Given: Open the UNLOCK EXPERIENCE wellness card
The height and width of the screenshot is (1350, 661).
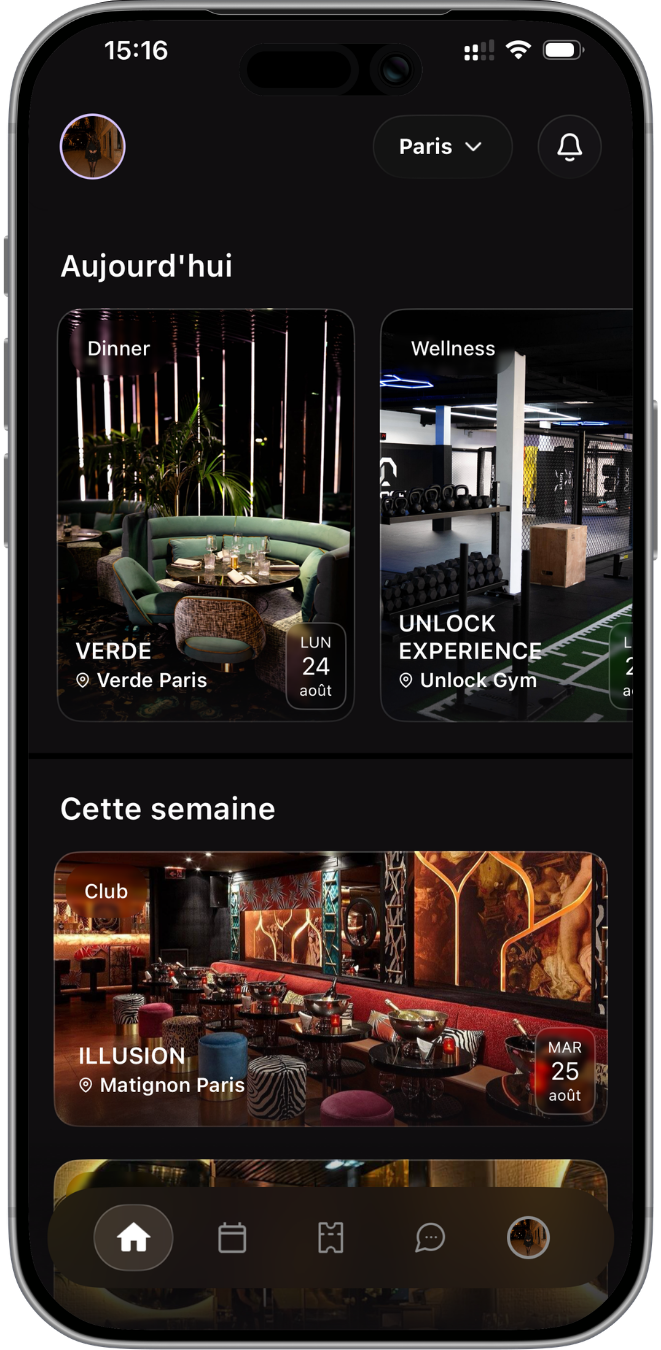Looking at the screenshot, I should tap(507, 515).
